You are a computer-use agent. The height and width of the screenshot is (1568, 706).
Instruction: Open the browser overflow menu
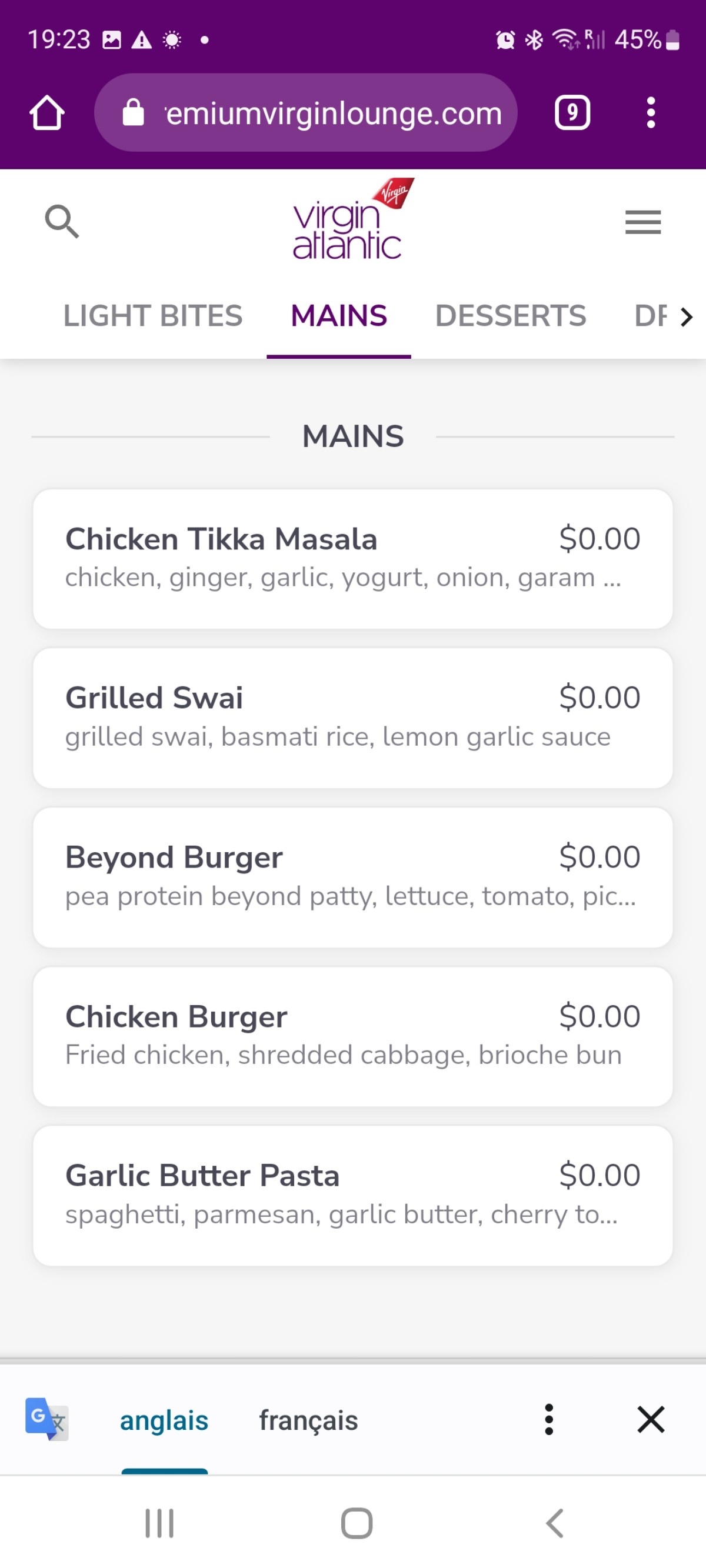(651, 112)
